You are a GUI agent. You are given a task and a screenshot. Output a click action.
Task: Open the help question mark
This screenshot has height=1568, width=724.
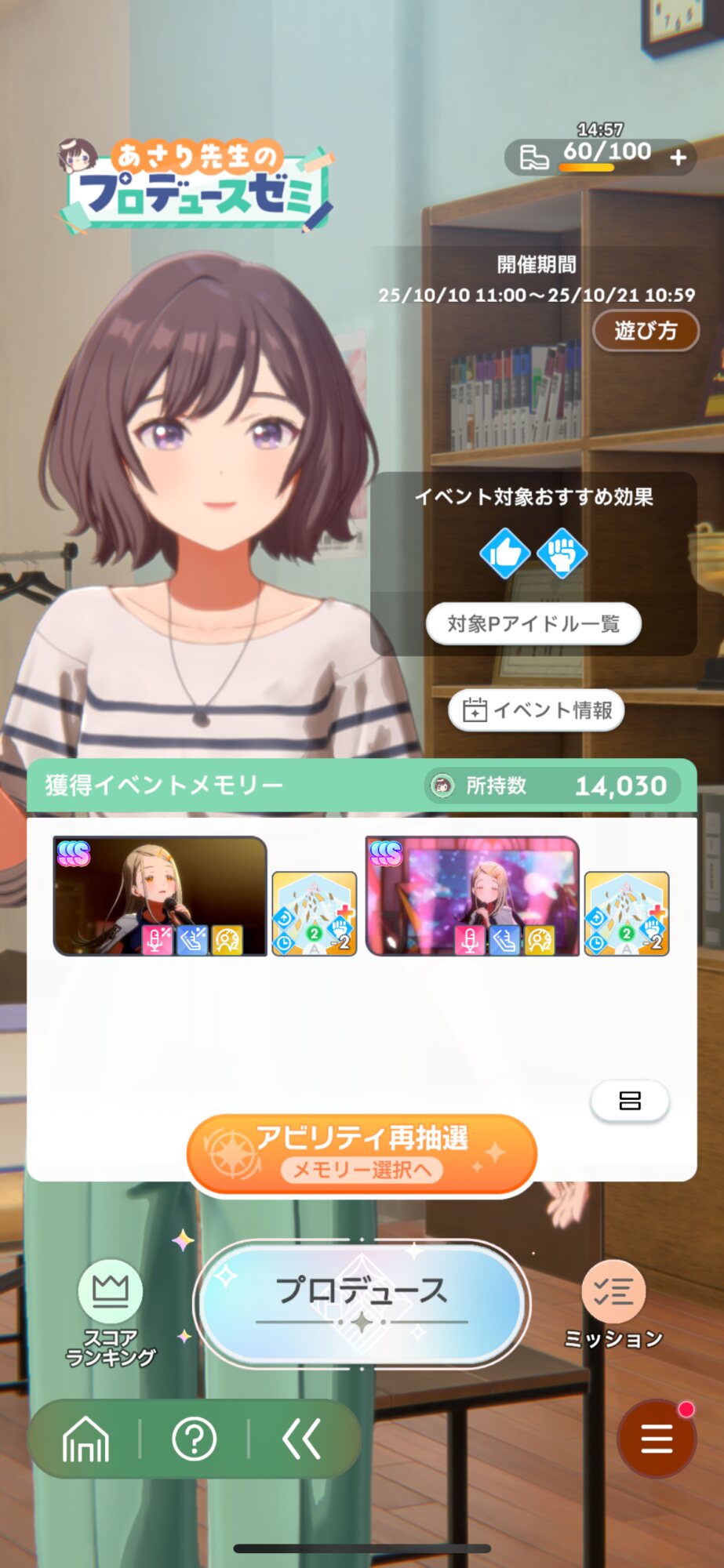pyautogui.click(x=194, y=1439)
